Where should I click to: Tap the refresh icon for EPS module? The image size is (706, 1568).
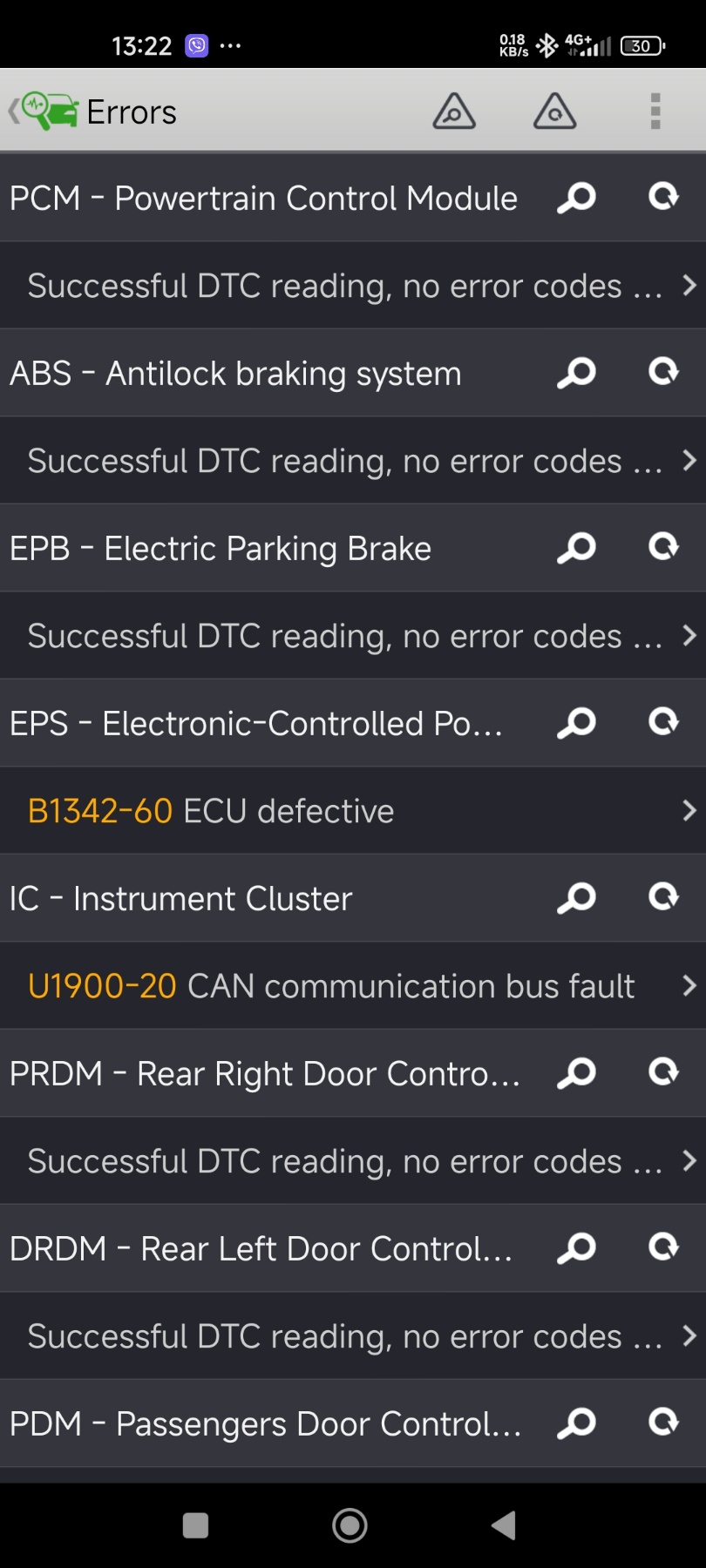[664, 722]
